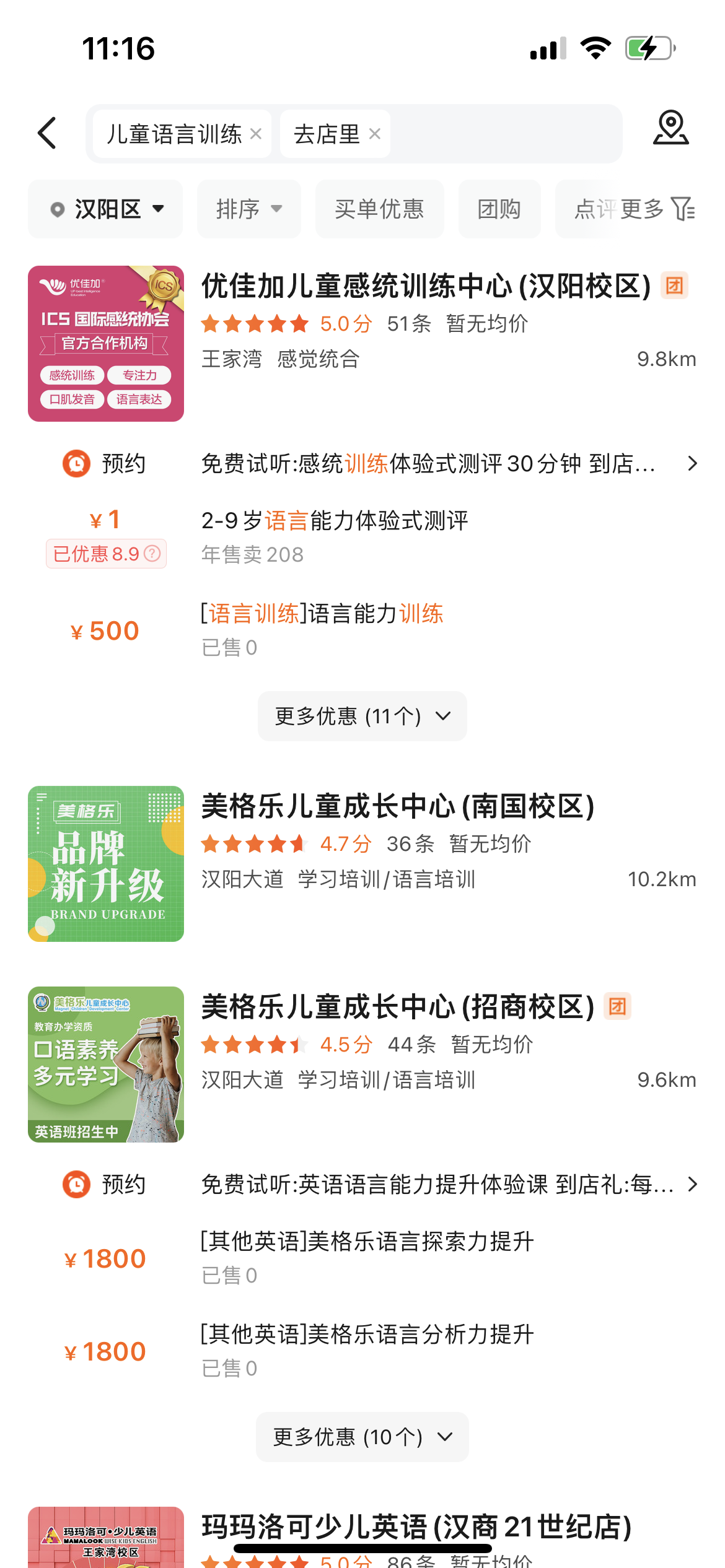Open the 汉阳区 district dropdown
This screenshot has height=1568, width=725.
[x=106, y=209]
